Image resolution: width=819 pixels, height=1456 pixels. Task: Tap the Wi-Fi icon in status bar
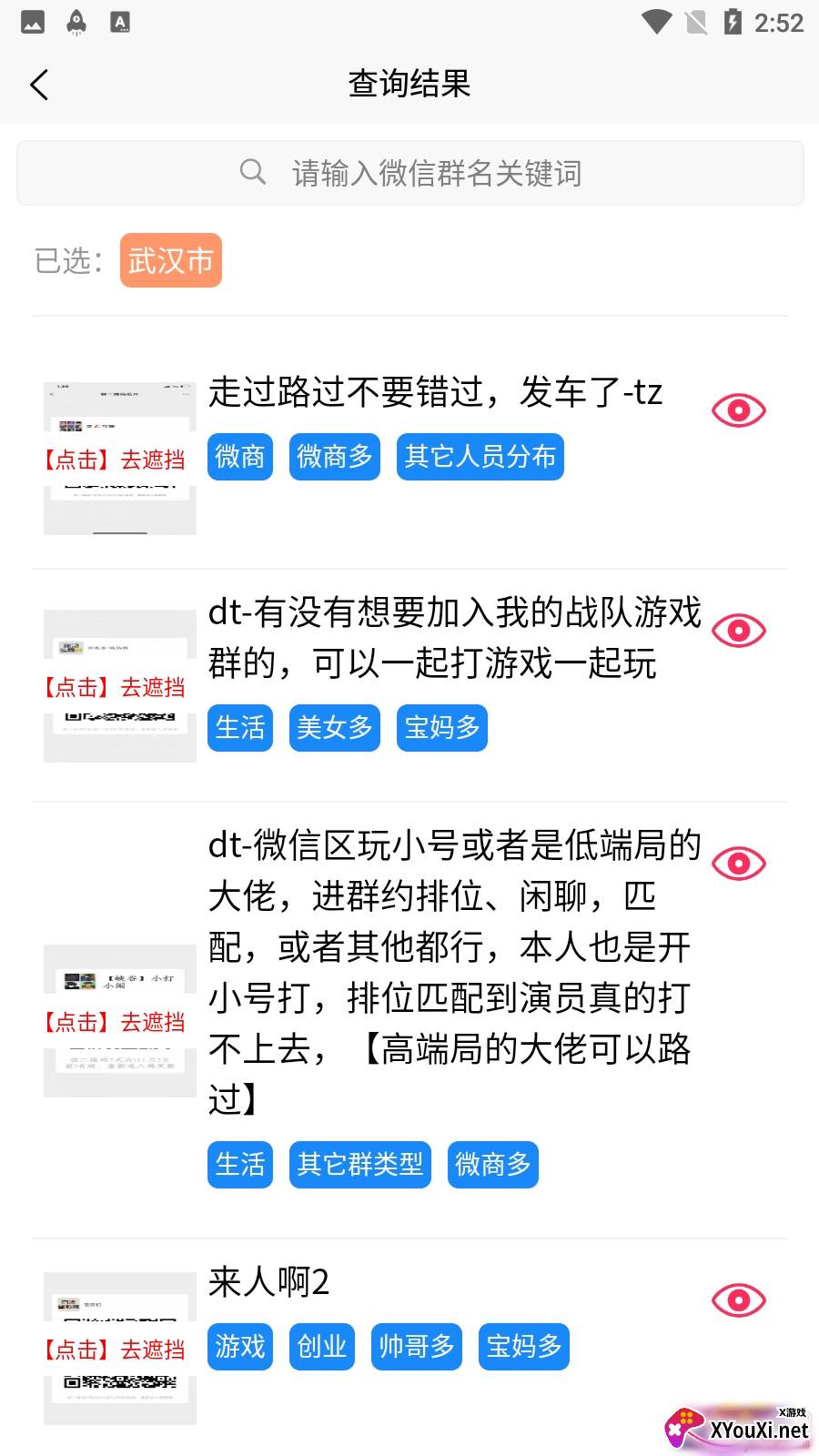pos(654,22)
